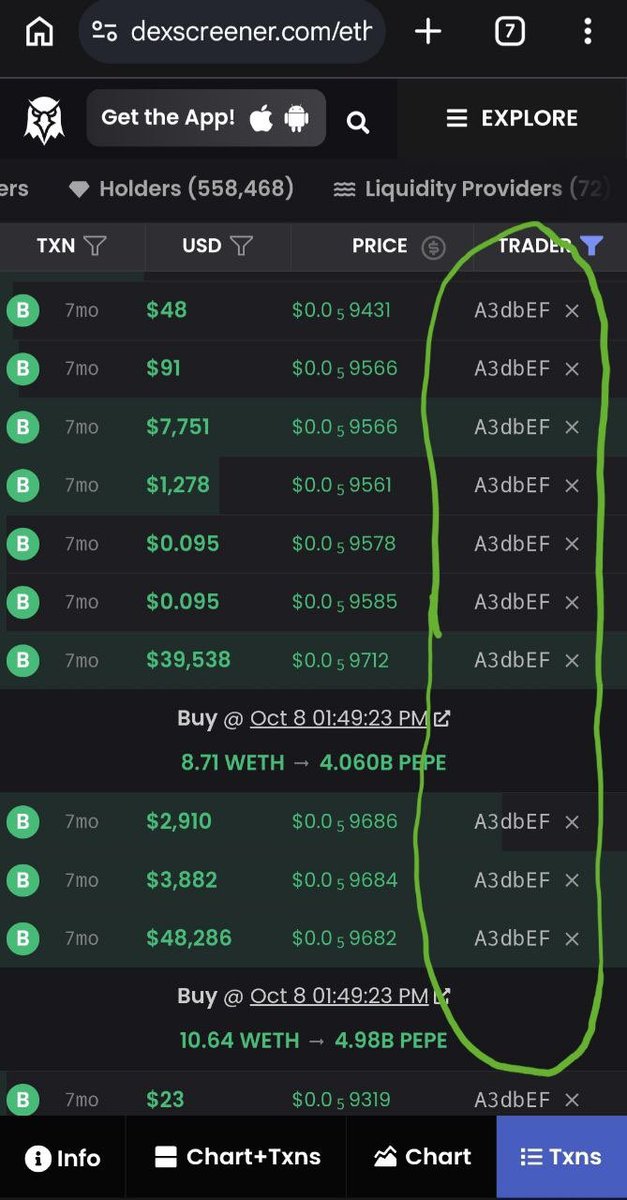Screen dimensions: 627x1200
Task: Filter by the TXN column
Action: 72,246
